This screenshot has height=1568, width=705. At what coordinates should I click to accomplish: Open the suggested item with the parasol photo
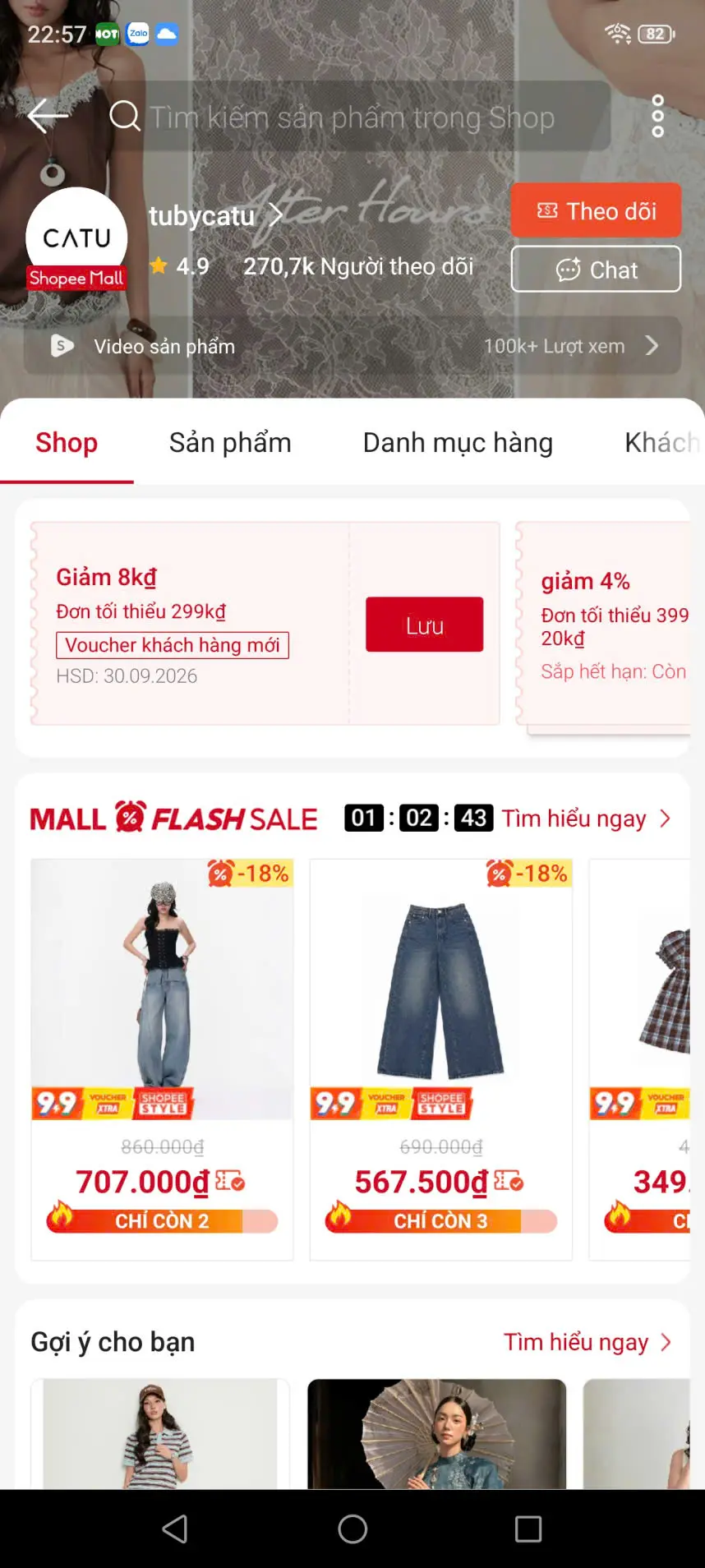437,1434
